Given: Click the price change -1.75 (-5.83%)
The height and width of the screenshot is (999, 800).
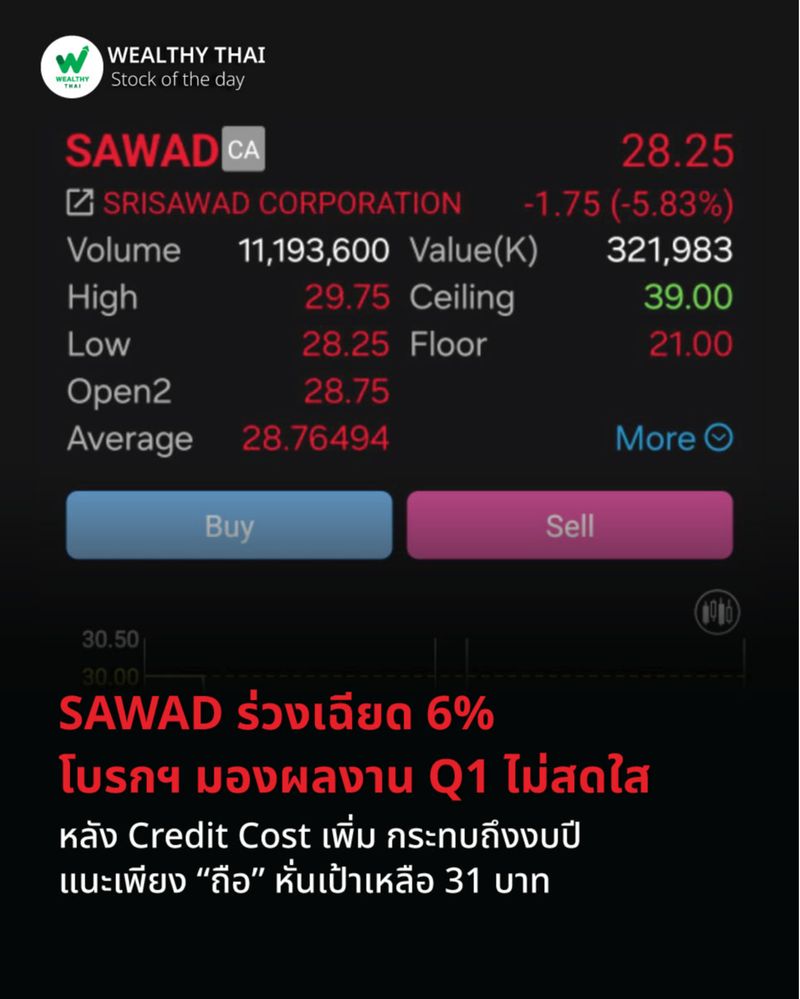Looking at the screenshot, I should click(627, 202).
